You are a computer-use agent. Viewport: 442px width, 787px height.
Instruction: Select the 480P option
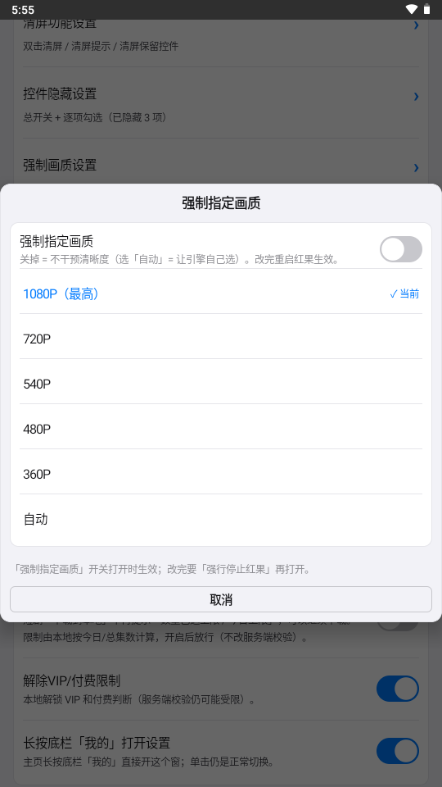coord(221,429)
